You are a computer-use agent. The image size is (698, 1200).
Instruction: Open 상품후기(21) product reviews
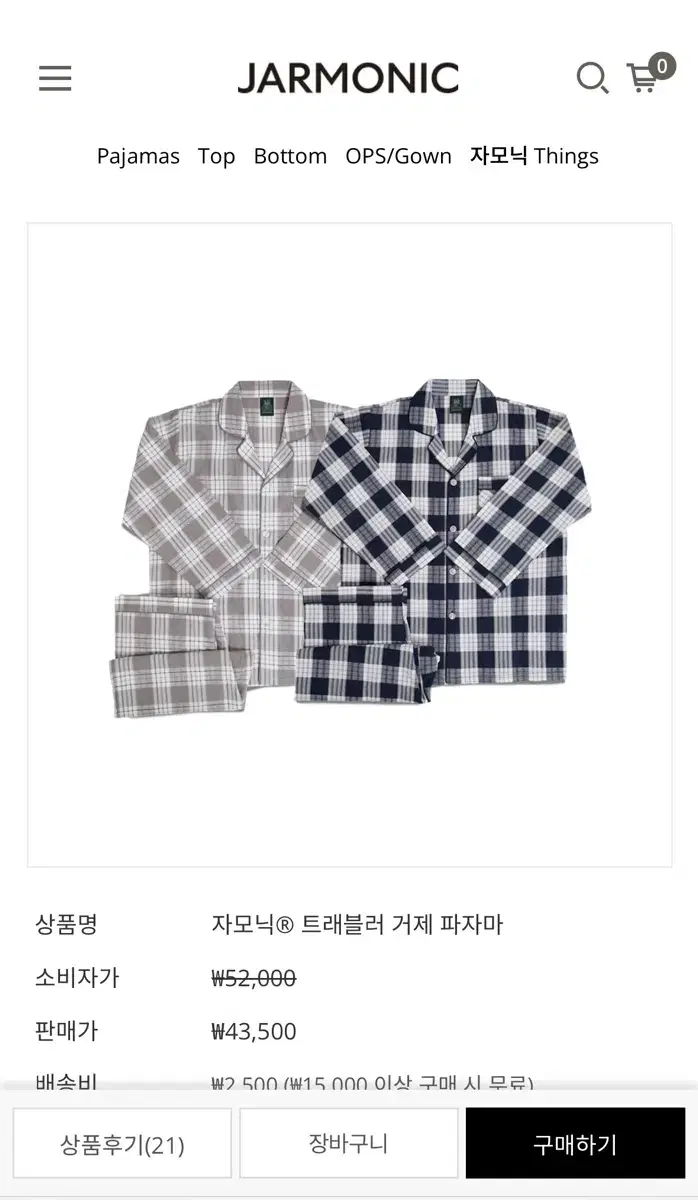[122, 1143]
